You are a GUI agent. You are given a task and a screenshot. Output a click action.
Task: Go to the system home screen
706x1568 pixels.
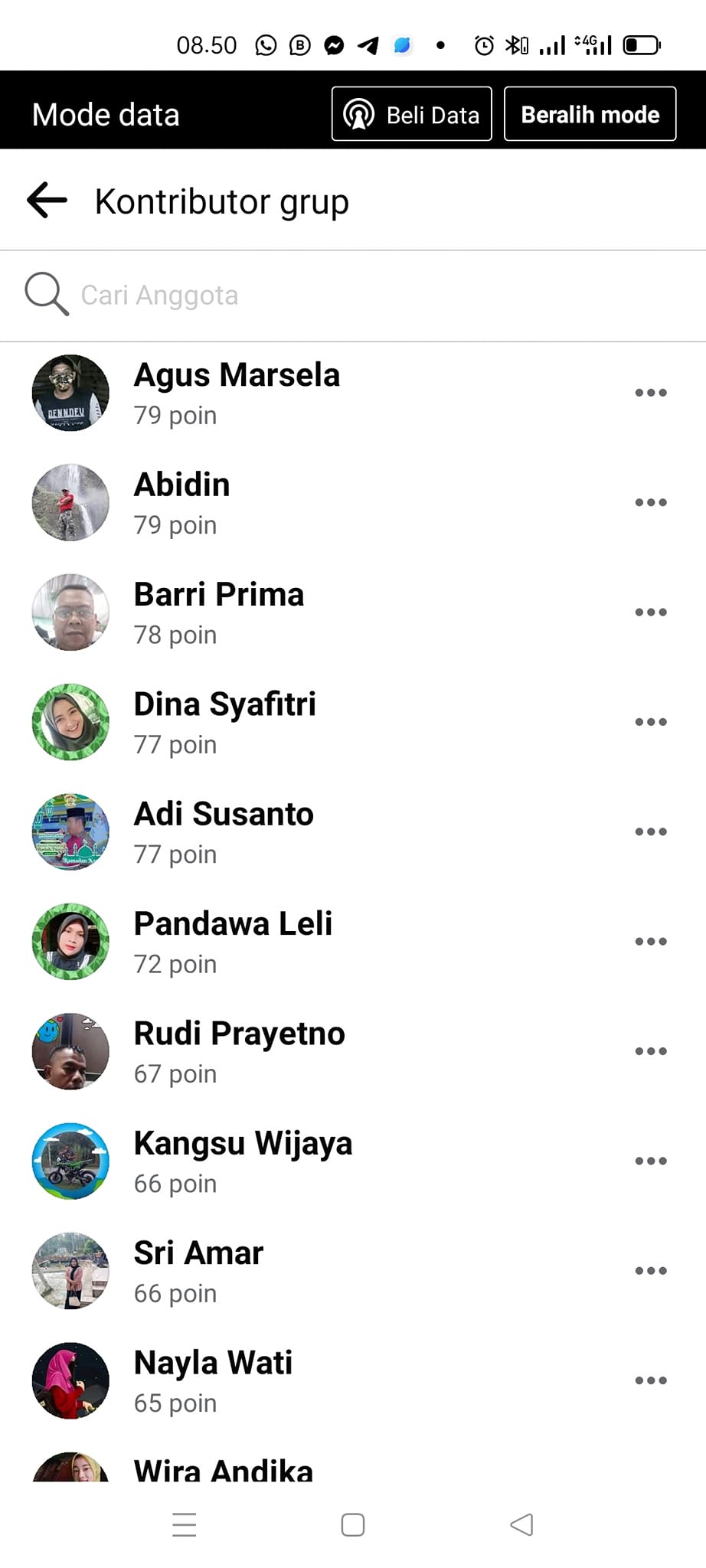point(352,1524)
